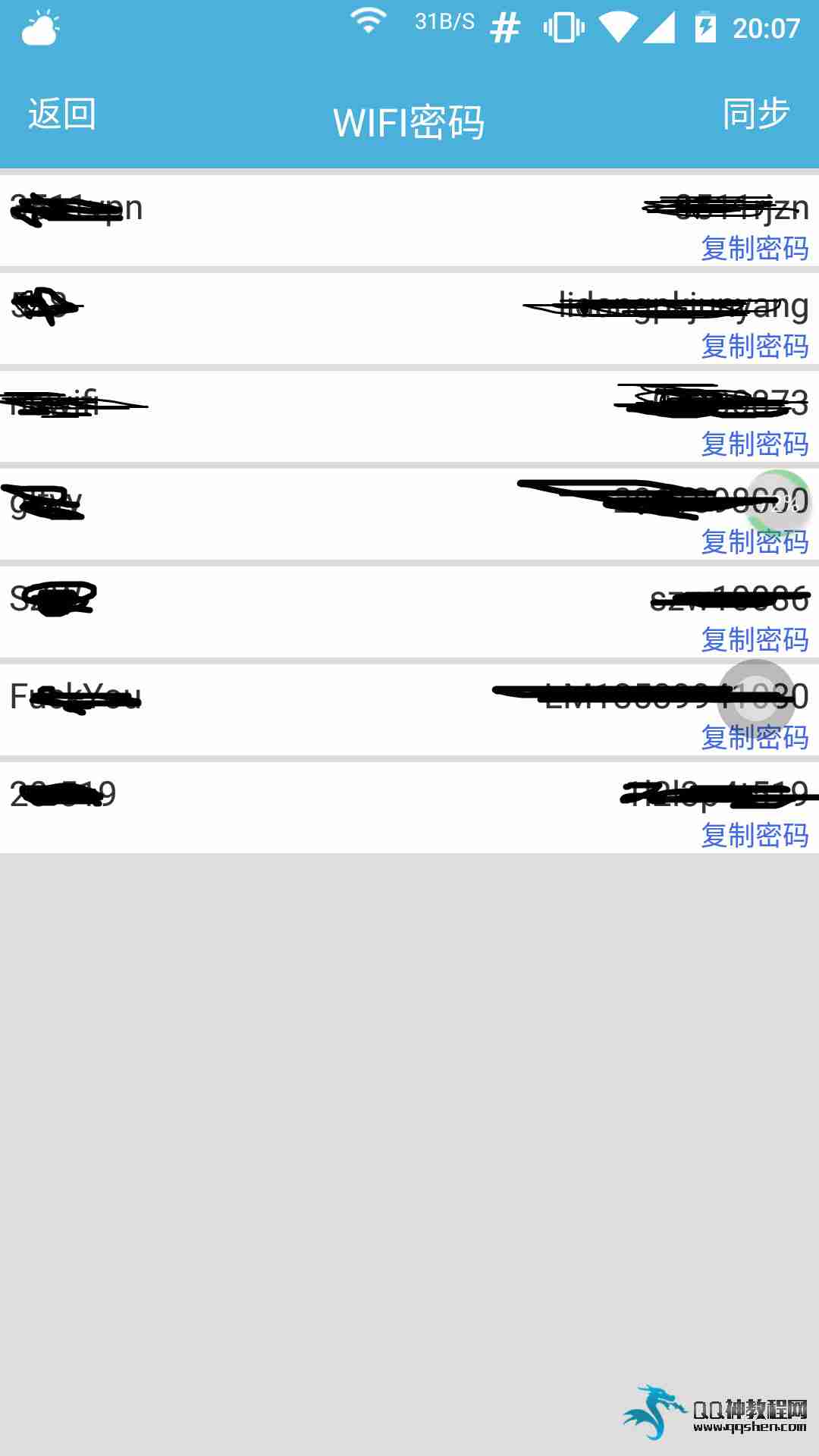Copy password ending in "73"

point(754,444)
